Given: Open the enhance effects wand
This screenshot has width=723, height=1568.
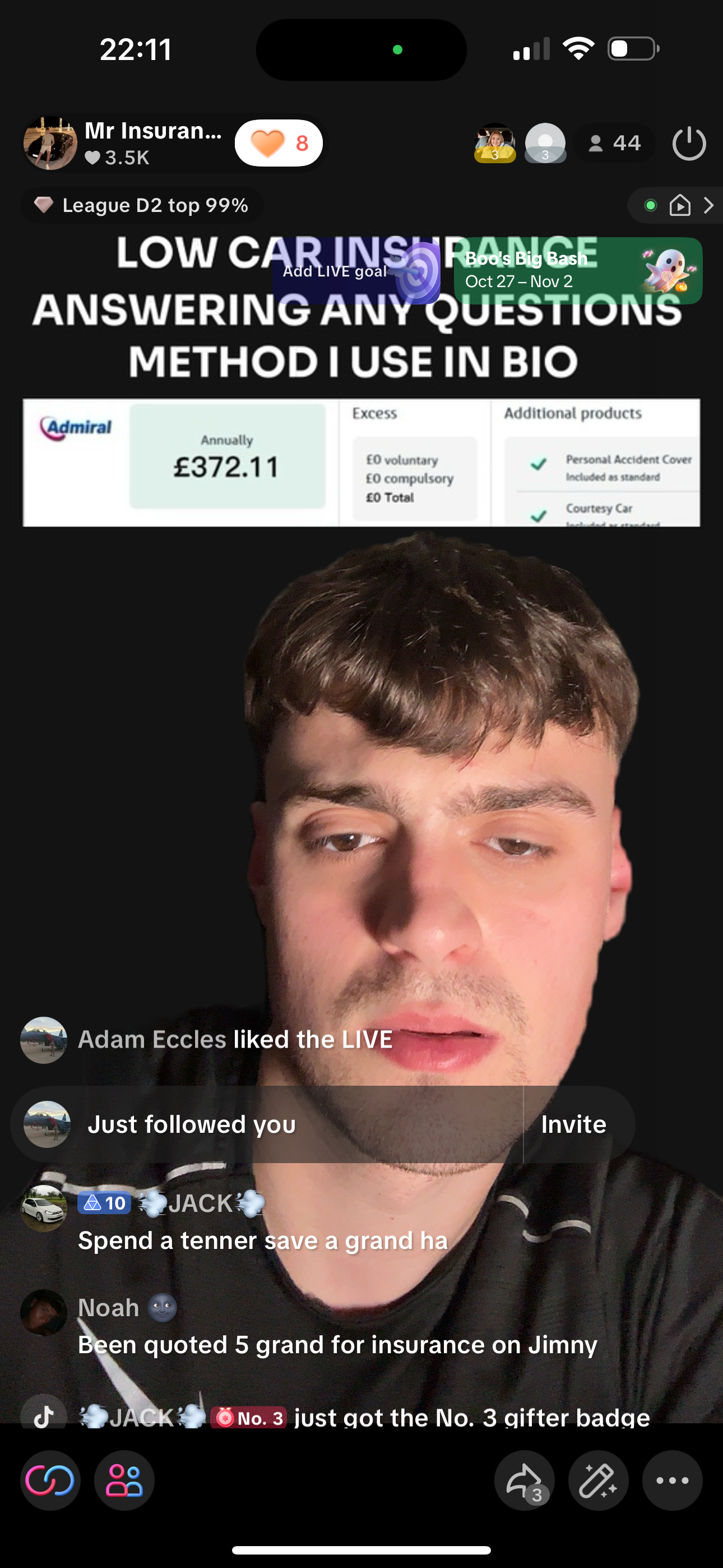Looking at the screenshot, I should (598, 1481).
